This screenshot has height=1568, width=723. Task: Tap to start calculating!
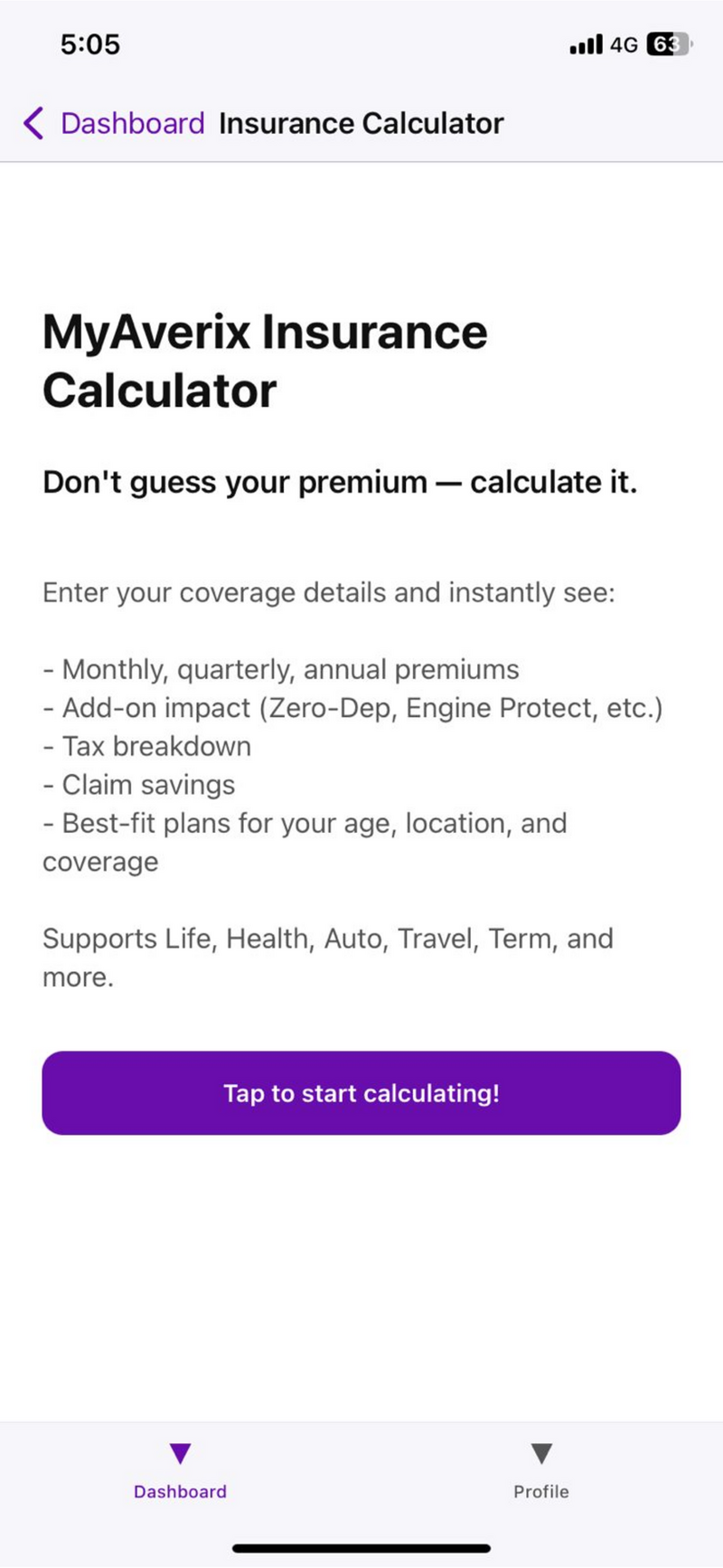[x=361, y=1093]
